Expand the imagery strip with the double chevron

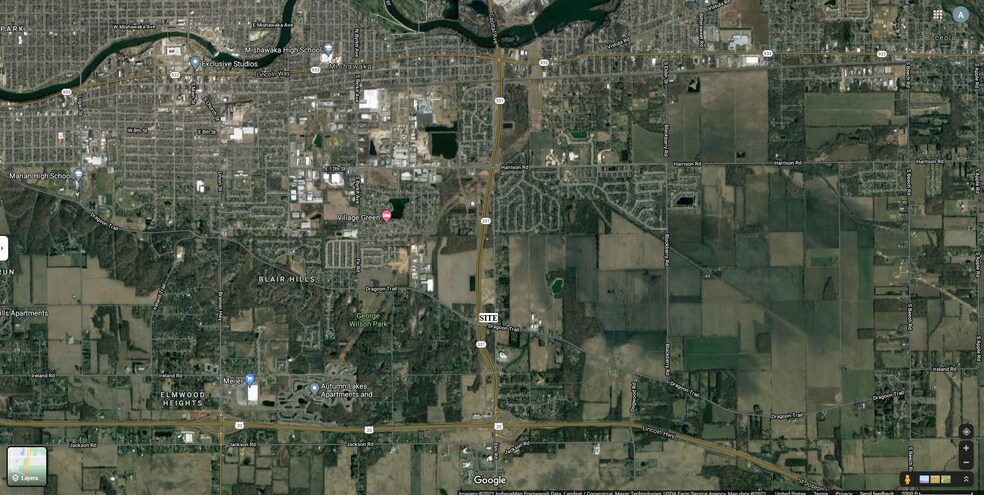[966, 480]
